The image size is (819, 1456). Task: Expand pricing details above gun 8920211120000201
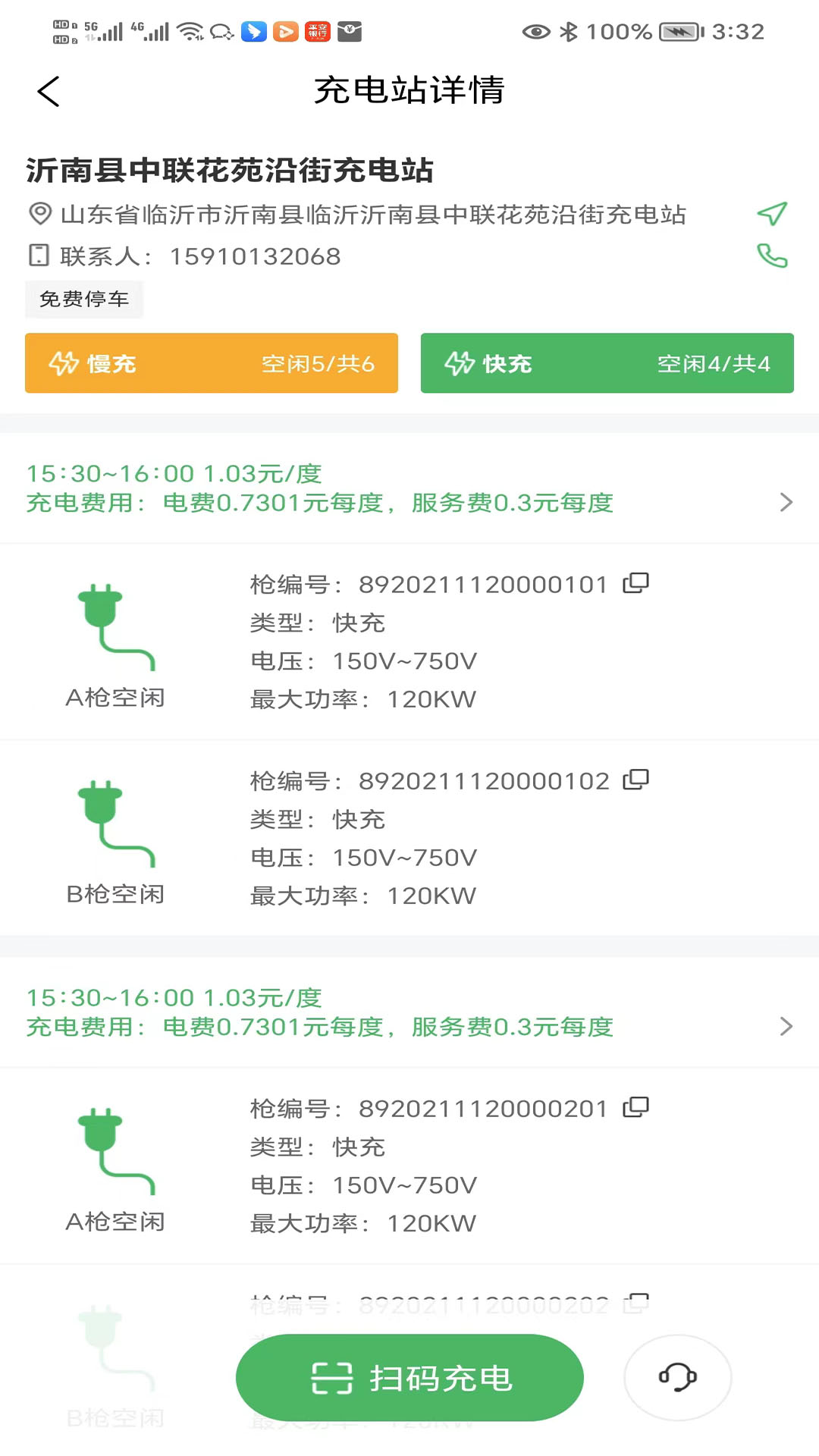tap(786, 1026)
